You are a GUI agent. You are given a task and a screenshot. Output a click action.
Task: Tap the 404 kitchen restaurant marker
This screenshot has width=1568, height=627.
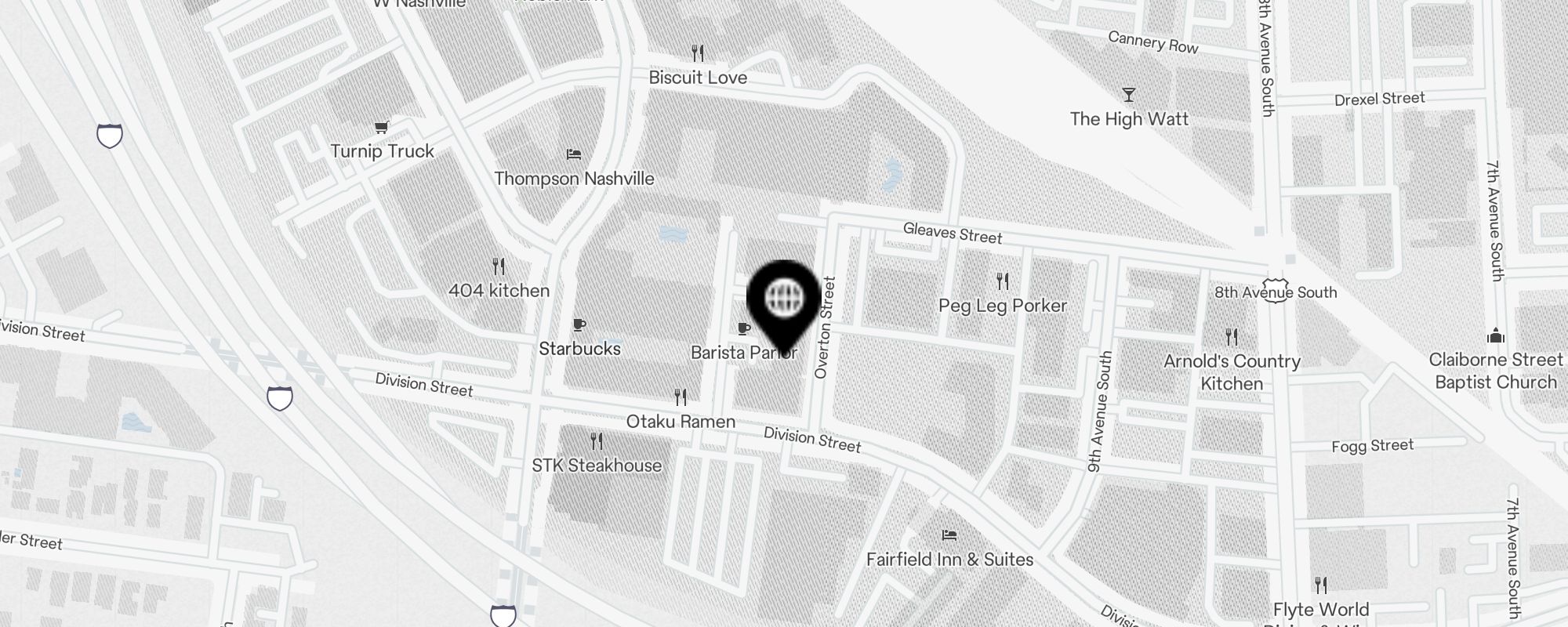pos(499,266)
